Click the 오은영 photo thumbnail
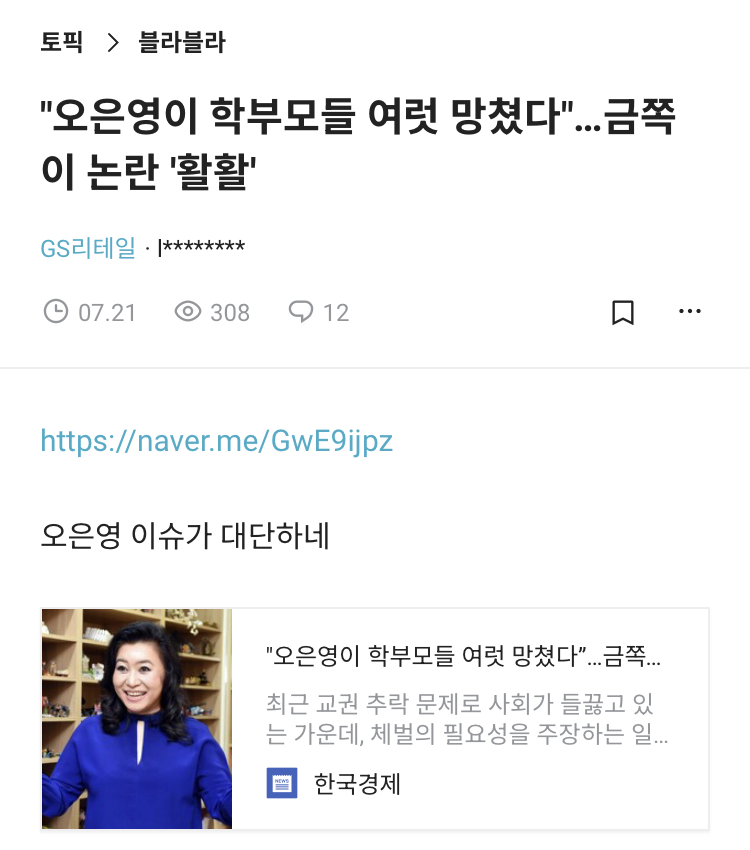Screen dimensions: 750x850 click(x=136, y=718)
